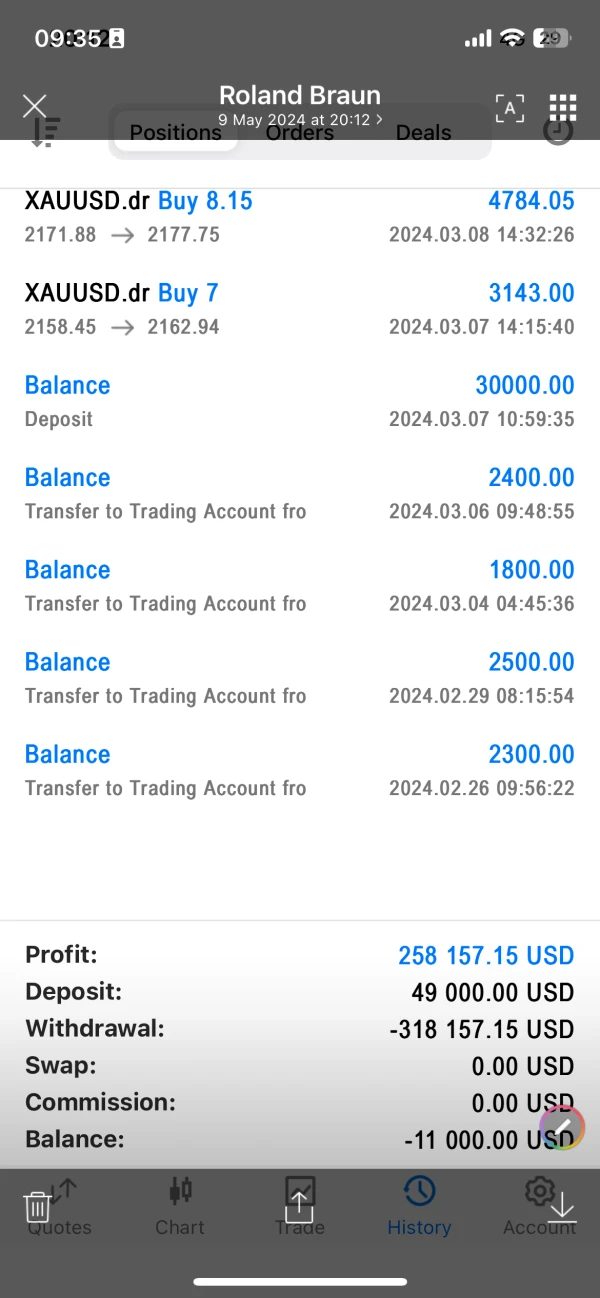The width and height of the screenshot is (600, 1298).
Task: Delete this image with trash icon
Action: (x=37, y=1207)
